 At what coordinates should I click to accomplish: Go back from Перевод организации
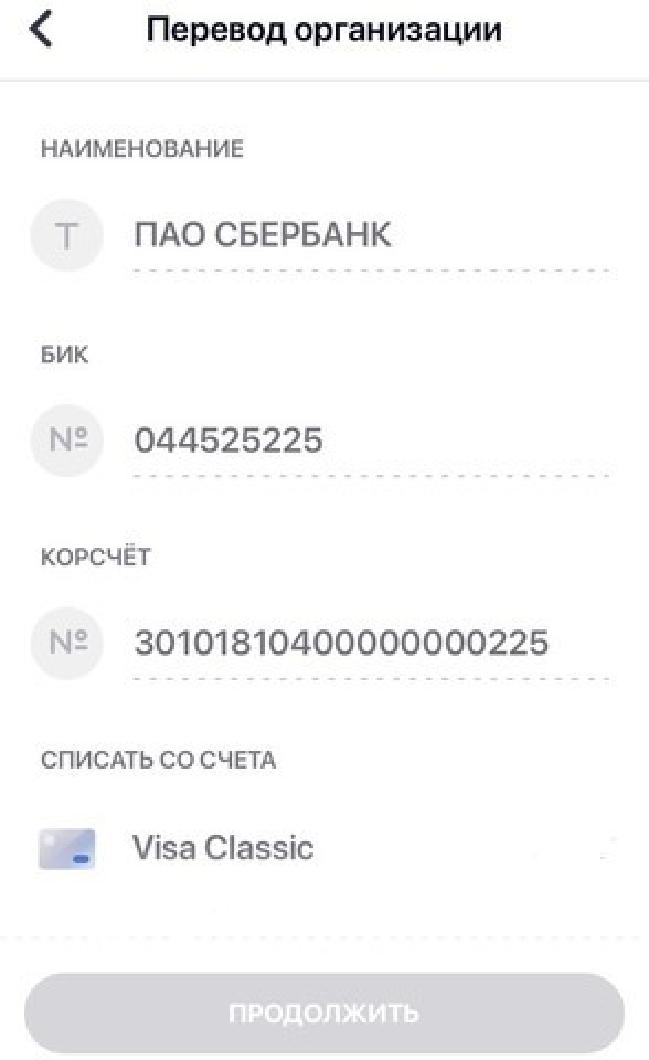click(41, 30)
